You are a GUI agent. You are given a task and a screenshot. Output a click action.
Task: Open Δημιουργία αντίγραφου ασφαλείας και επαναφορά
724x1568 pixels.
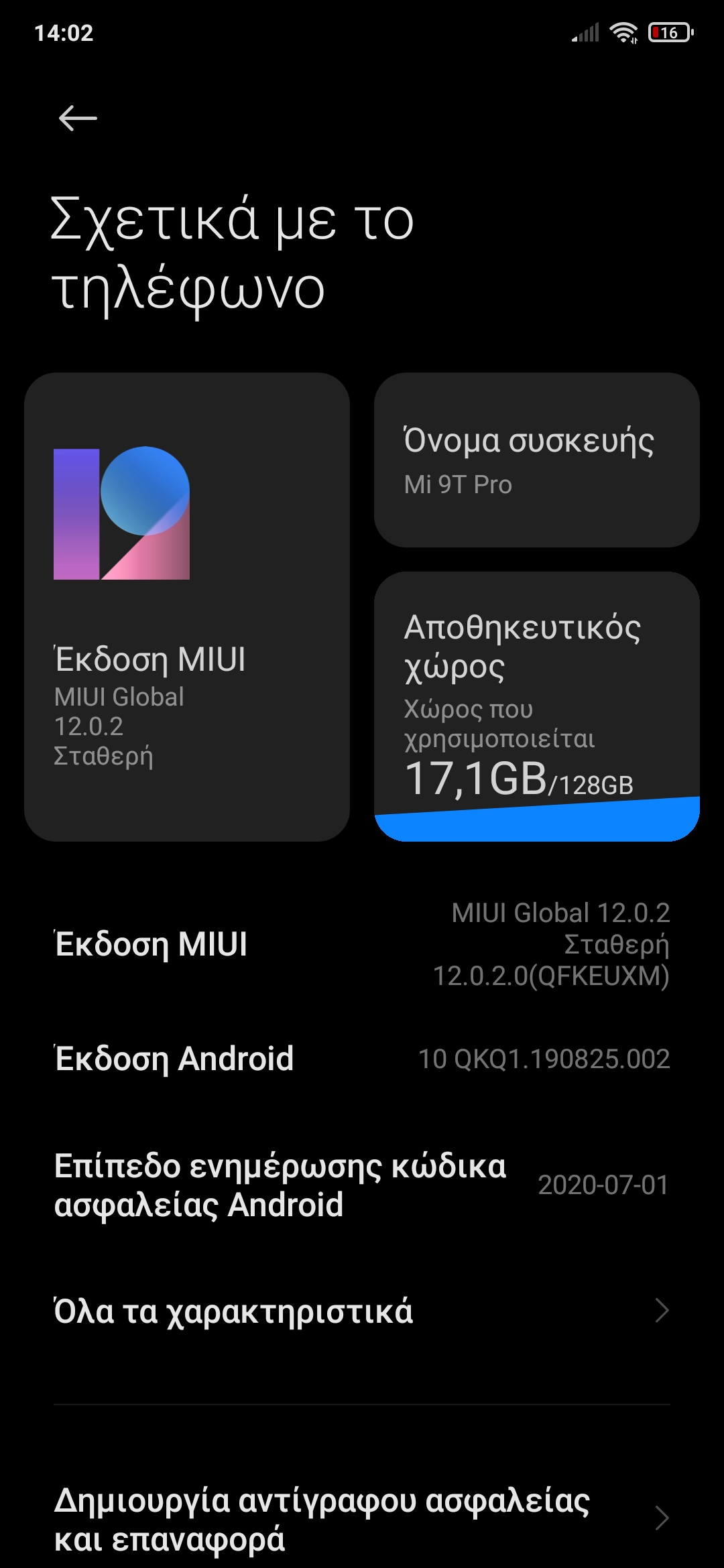pyautogui.click(x=362, y=1518)
